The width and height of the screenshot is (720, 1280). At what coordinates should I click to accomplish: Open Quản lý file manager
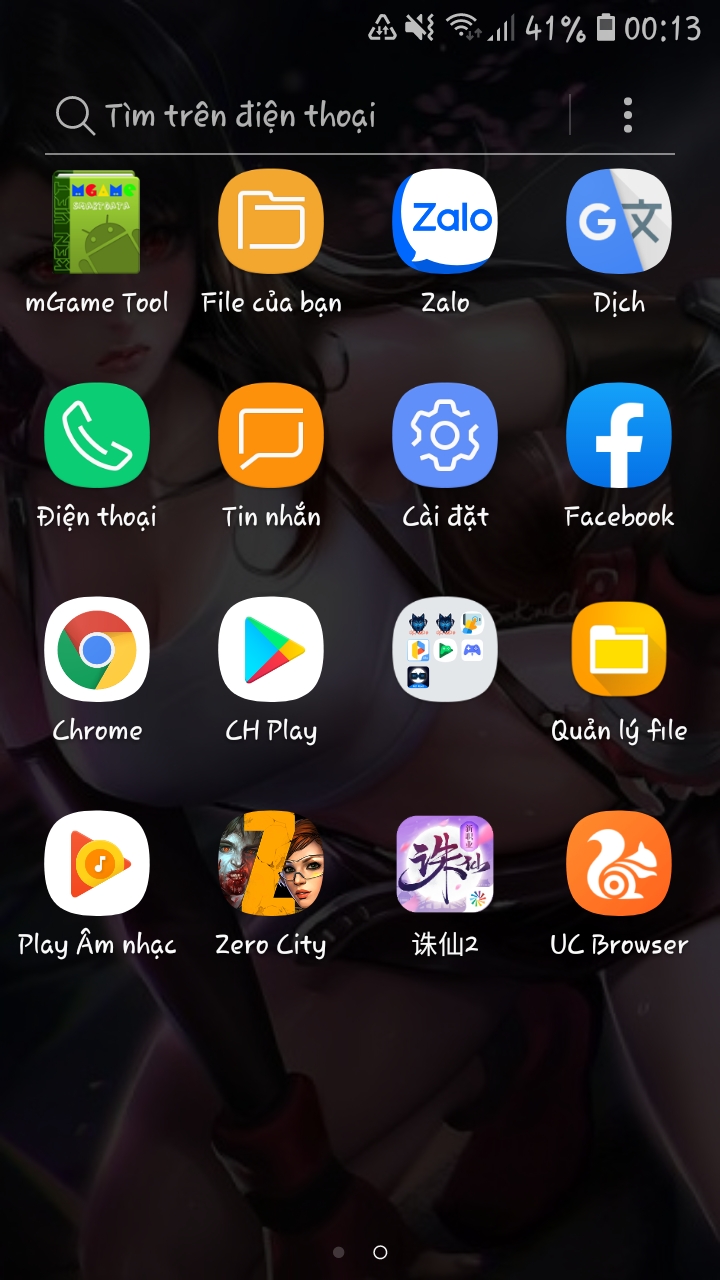[619, 650]
